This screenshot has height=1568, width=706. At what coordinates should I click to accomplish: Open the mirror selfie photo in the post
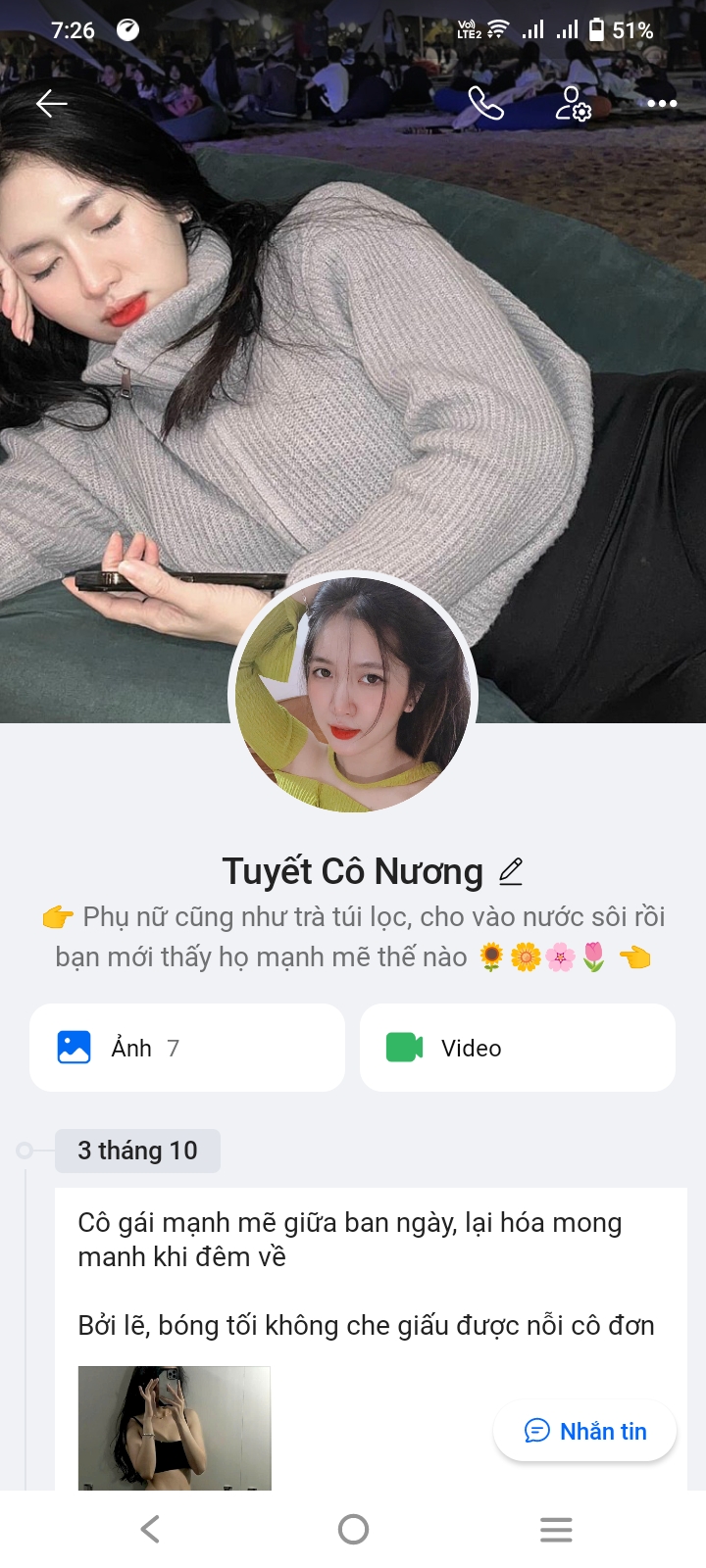pos(175,1427)
